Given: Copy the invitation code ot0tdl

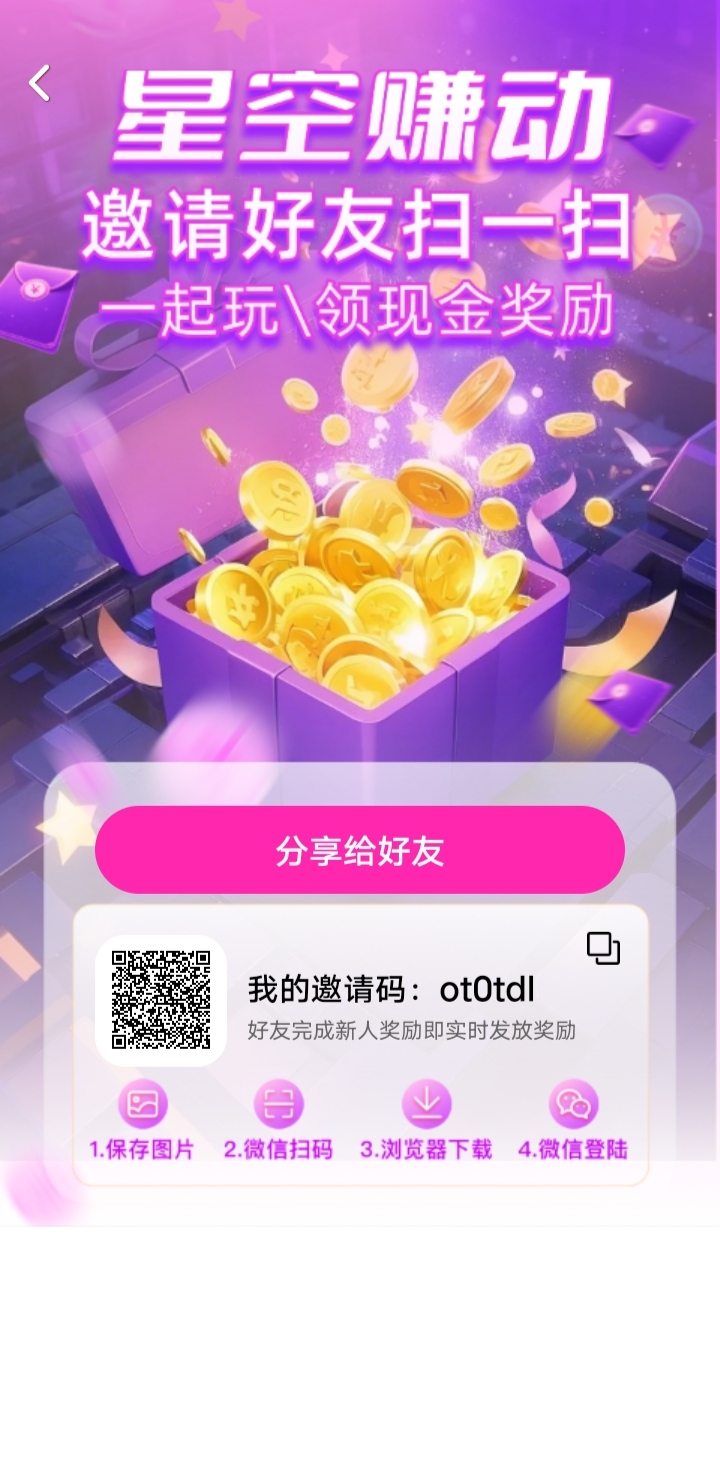Looking at the screenshot, I should click(603, 948).
